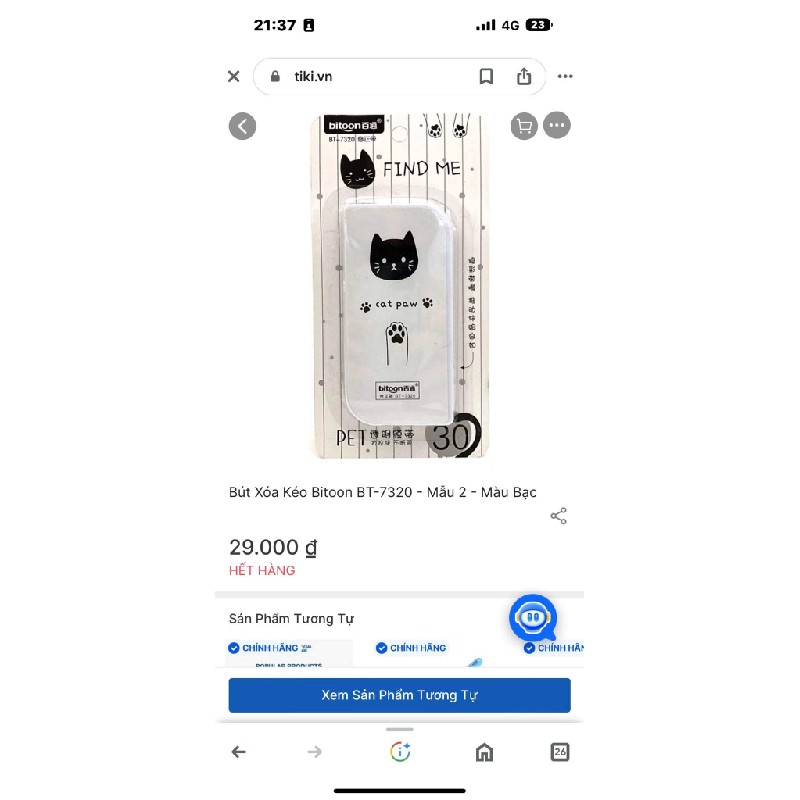
Task: Open the chatbot assistant bubble
Action: (533, 618)
